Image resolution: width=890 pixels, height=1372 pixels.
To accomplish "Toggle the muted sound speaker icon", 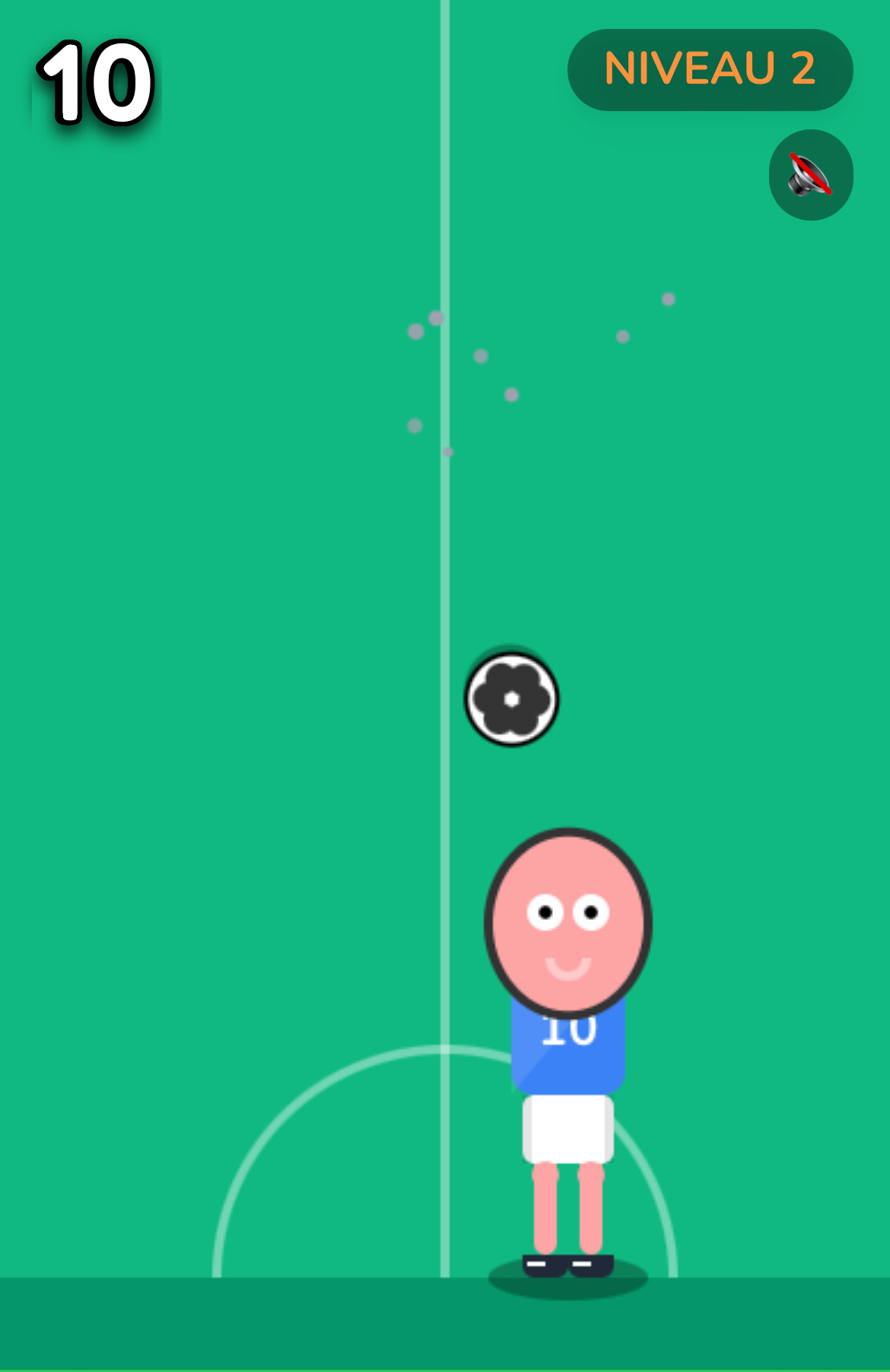I will click(810, 175).
